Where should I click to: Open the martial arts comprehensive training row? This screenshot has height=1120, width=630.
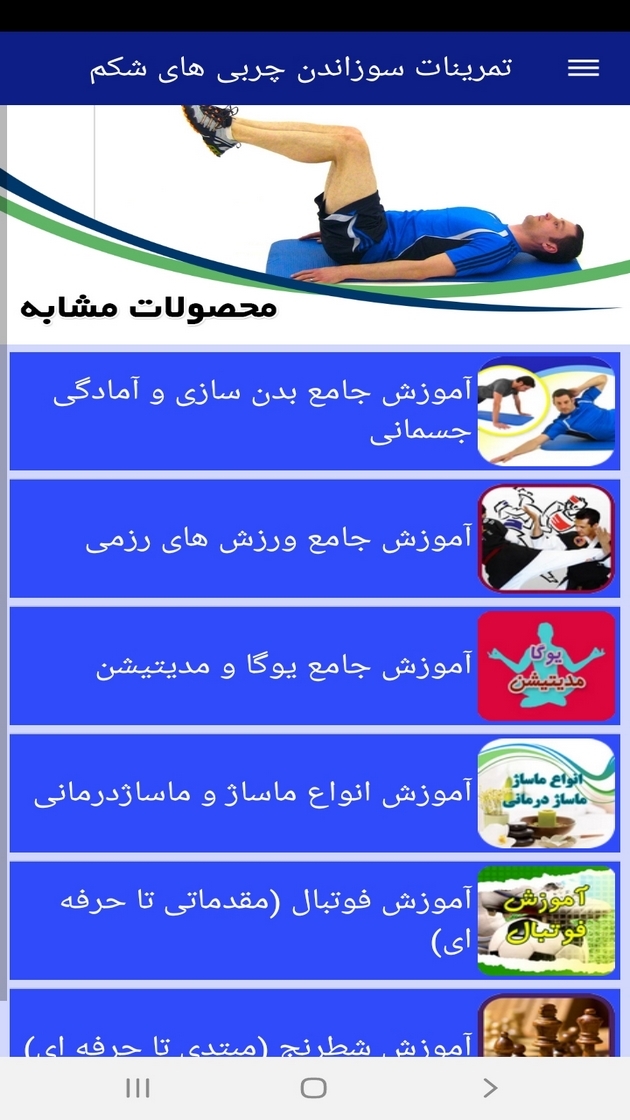pos(314,539)
